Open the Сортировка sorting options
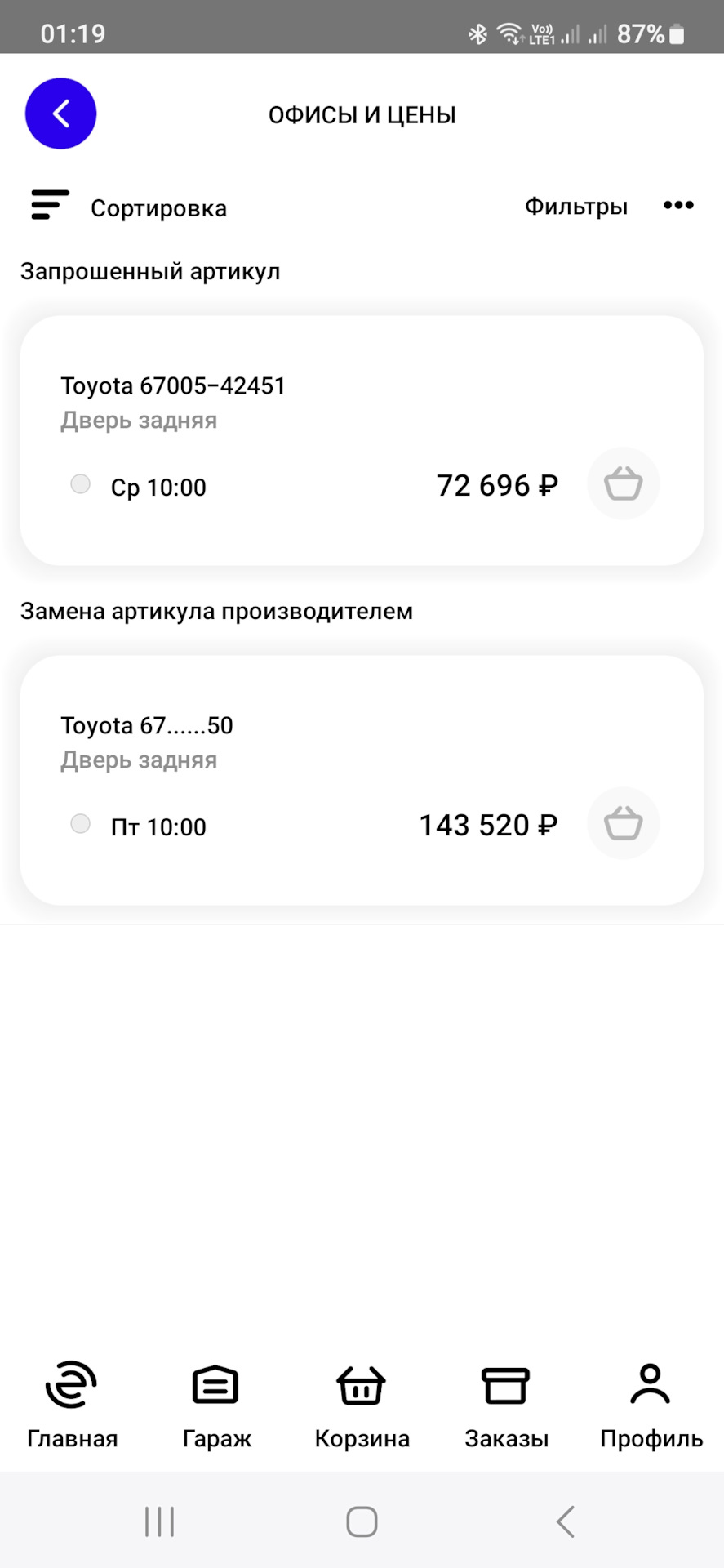The width and height of the screenshot is (724, 1568). point(129,207)
